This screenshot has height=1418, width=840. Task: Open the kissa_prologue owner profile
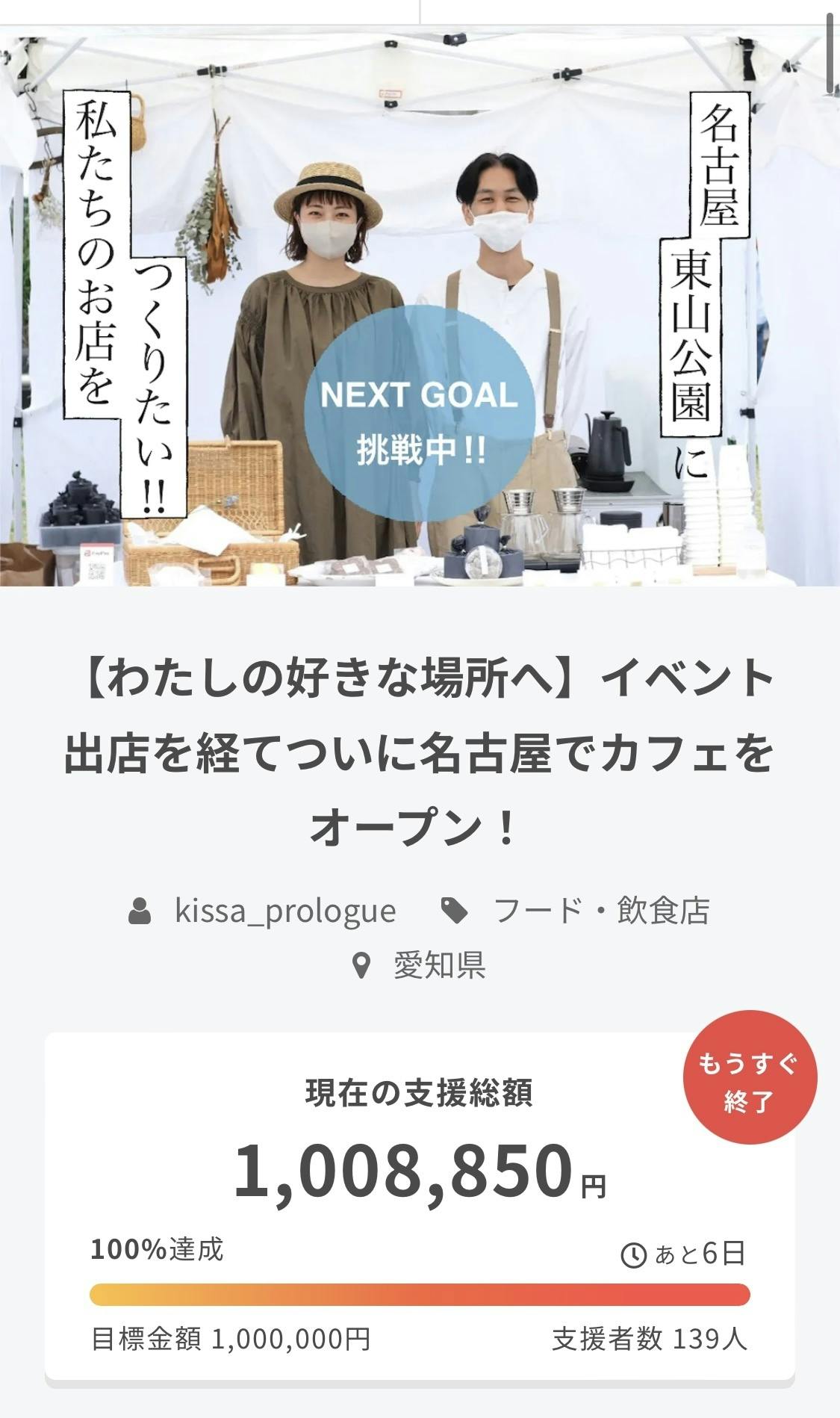click(x=284, y=911)
